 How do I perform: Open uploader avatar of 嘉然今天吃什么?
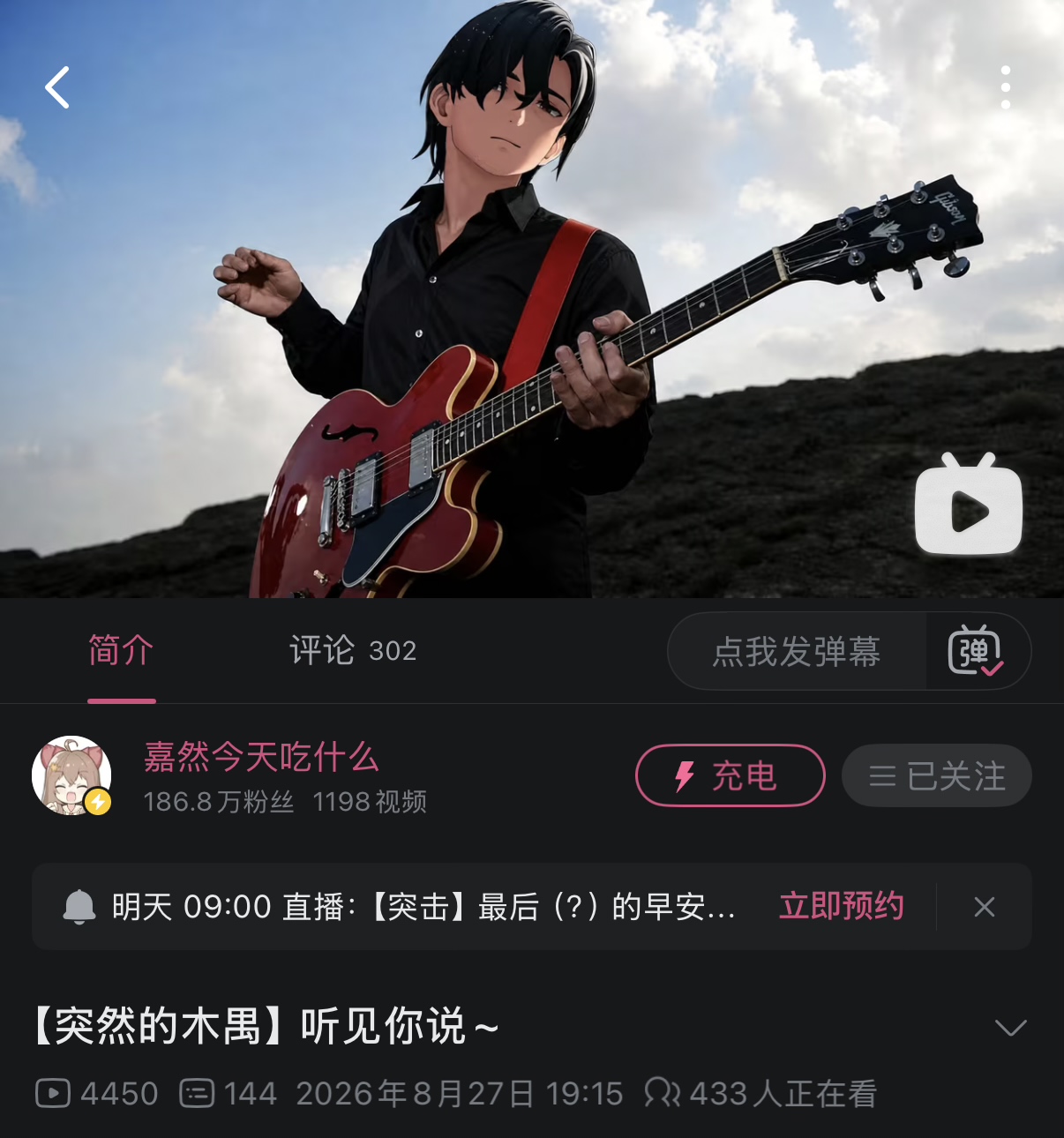coord(71,775)
